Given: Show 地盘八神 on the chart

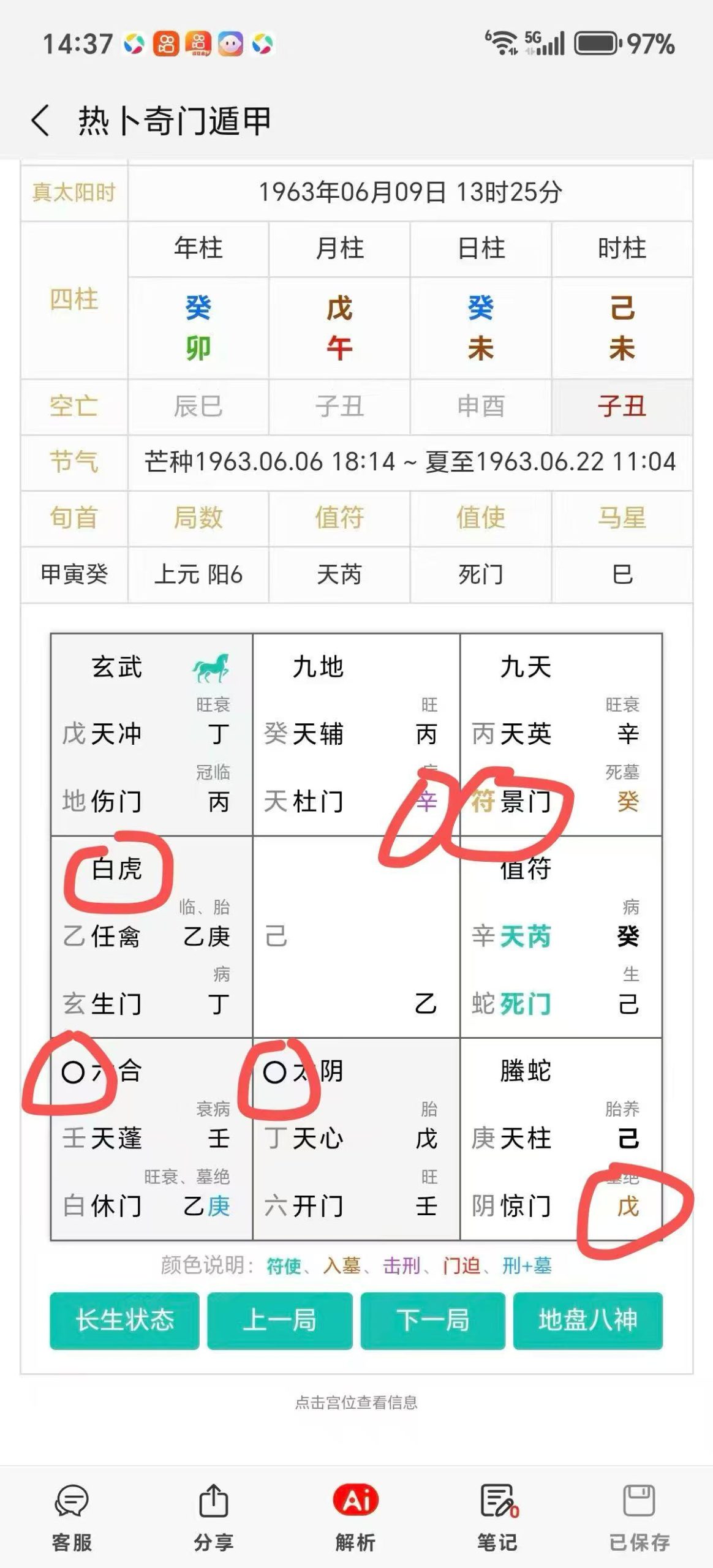Looking at the screenshot, I should [x=587, y=1320].
